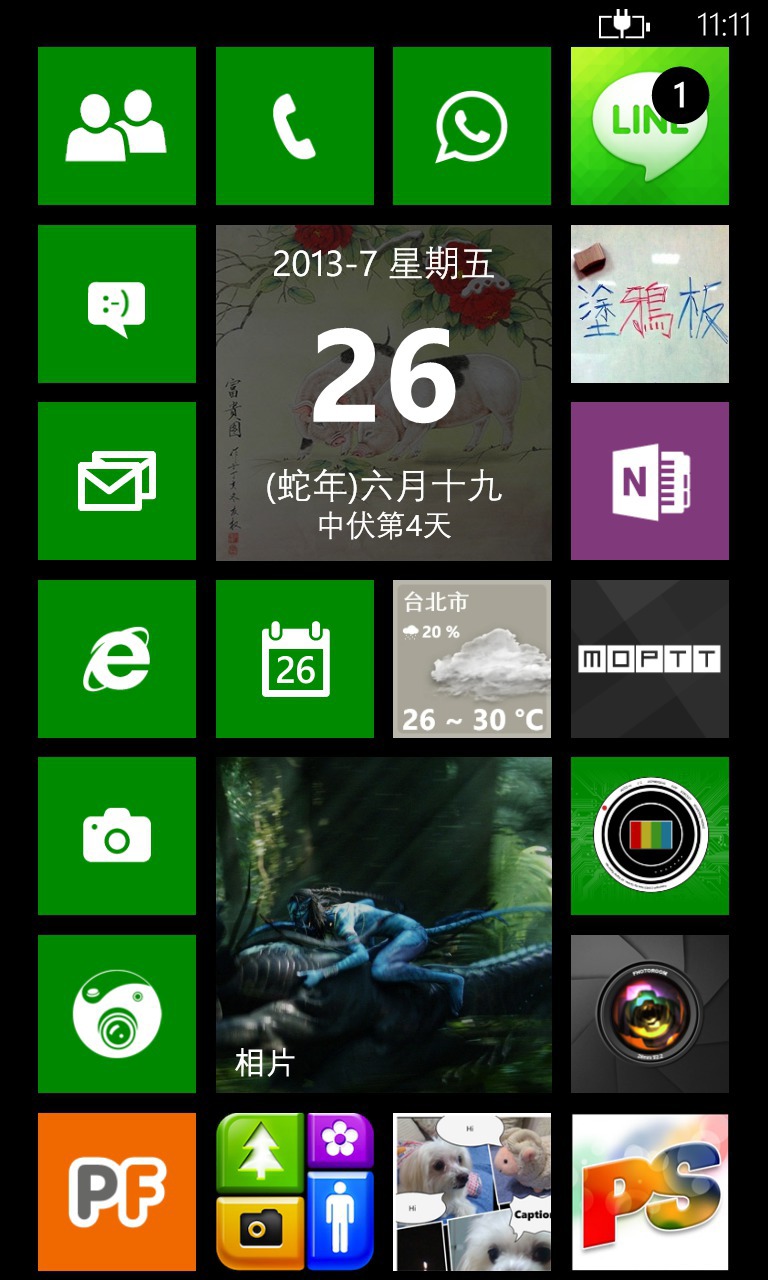Open the color-bars lens camera app

pyautogui.click(x=650, y=836)
